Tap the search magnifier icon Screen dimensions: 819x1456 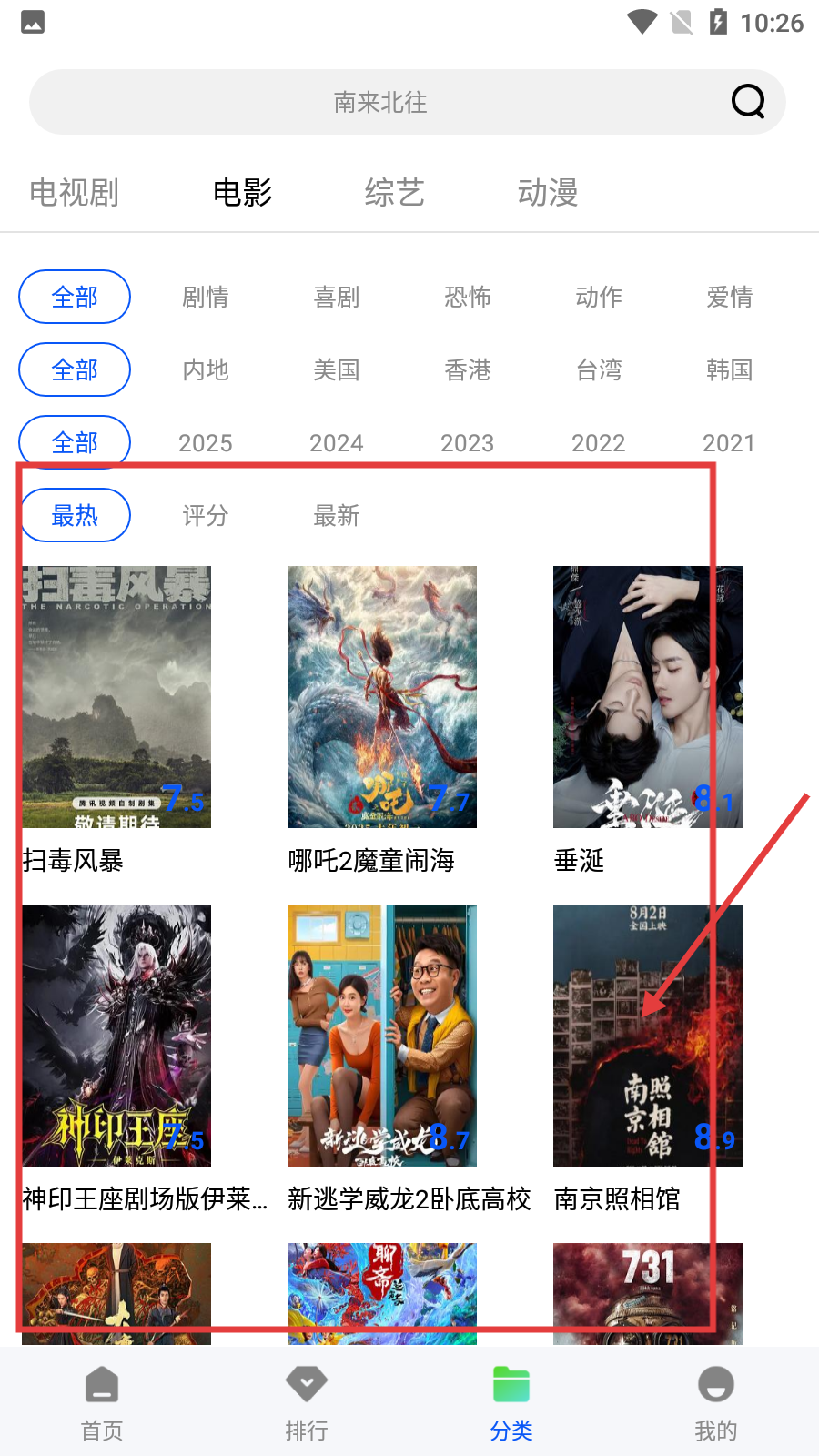[748, 102]
